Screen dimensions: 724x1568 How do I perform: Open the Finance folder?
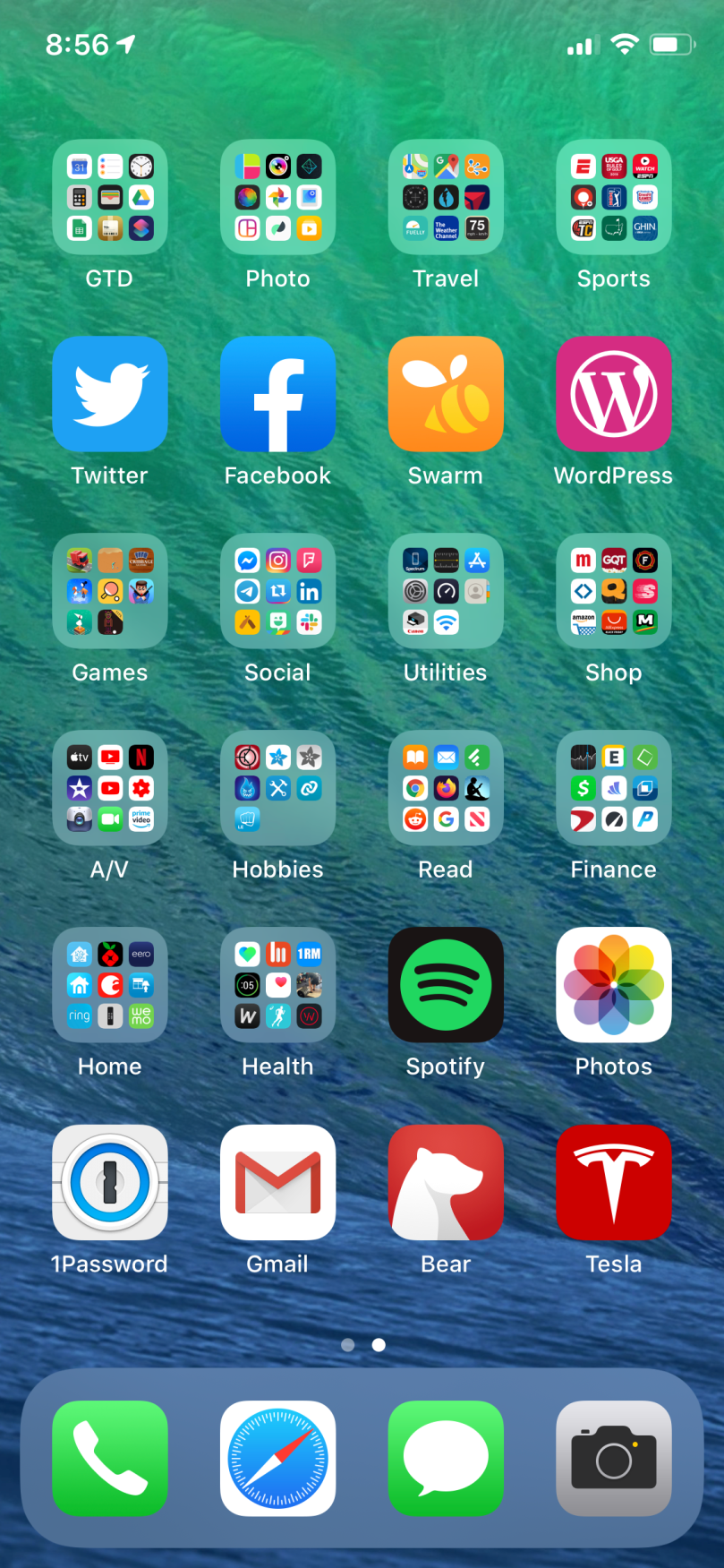[613, 788]
